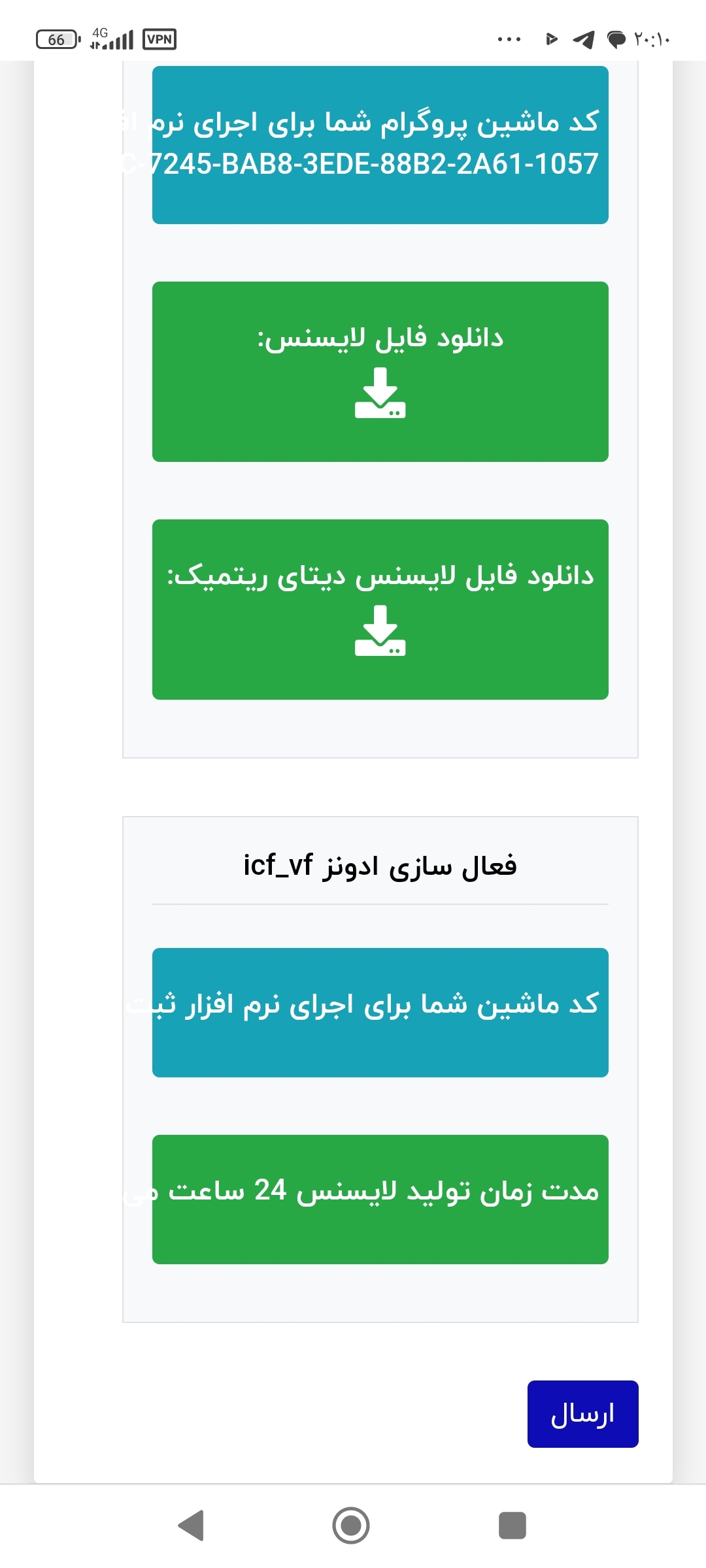
Task: Download the rhythmic data license file
Action: [x=380, y=630]
